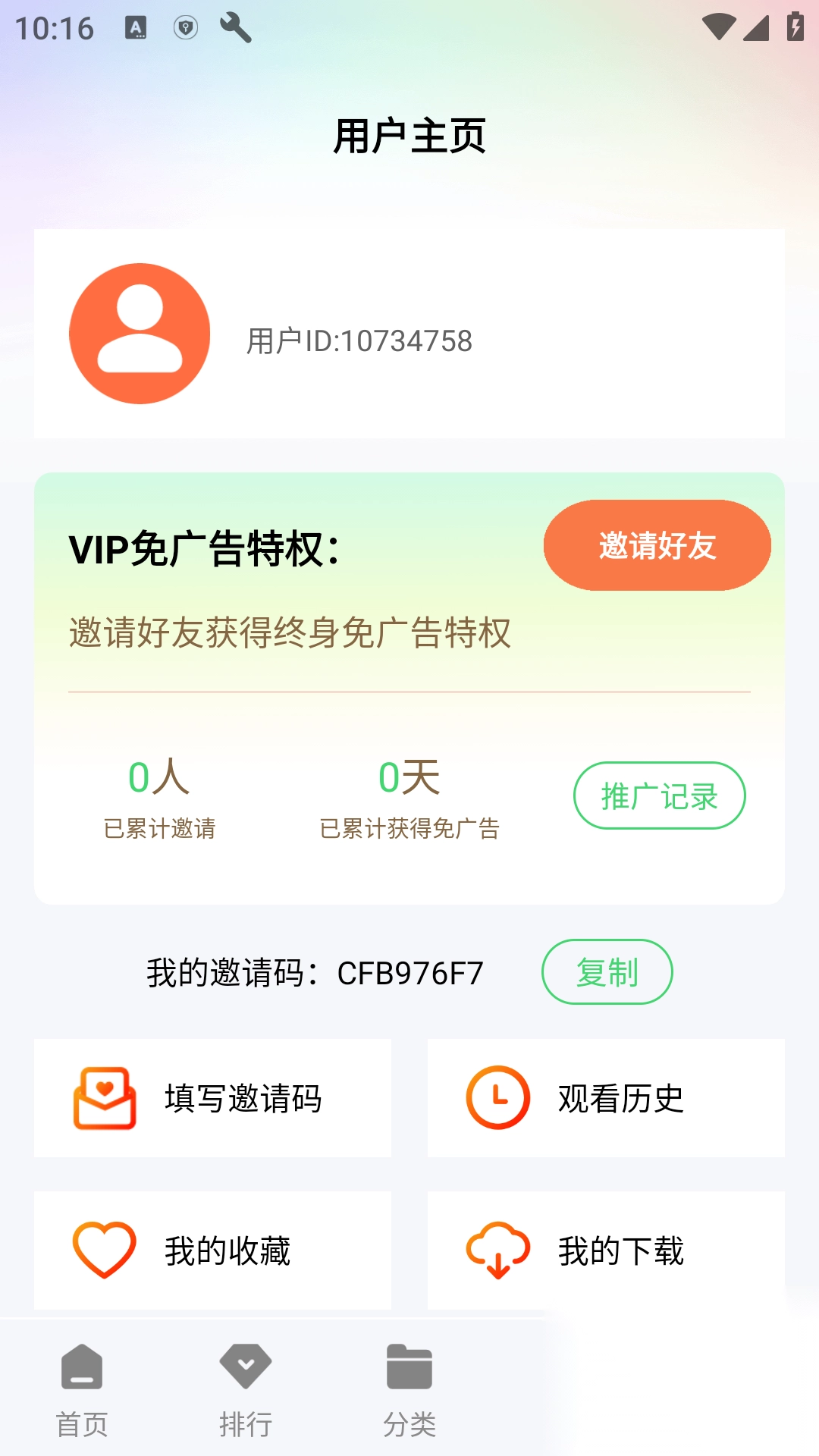This screenshot has height=1456, width=819.
Task: Copy invite code using 复制 button
Action: [x=607, y=972]
